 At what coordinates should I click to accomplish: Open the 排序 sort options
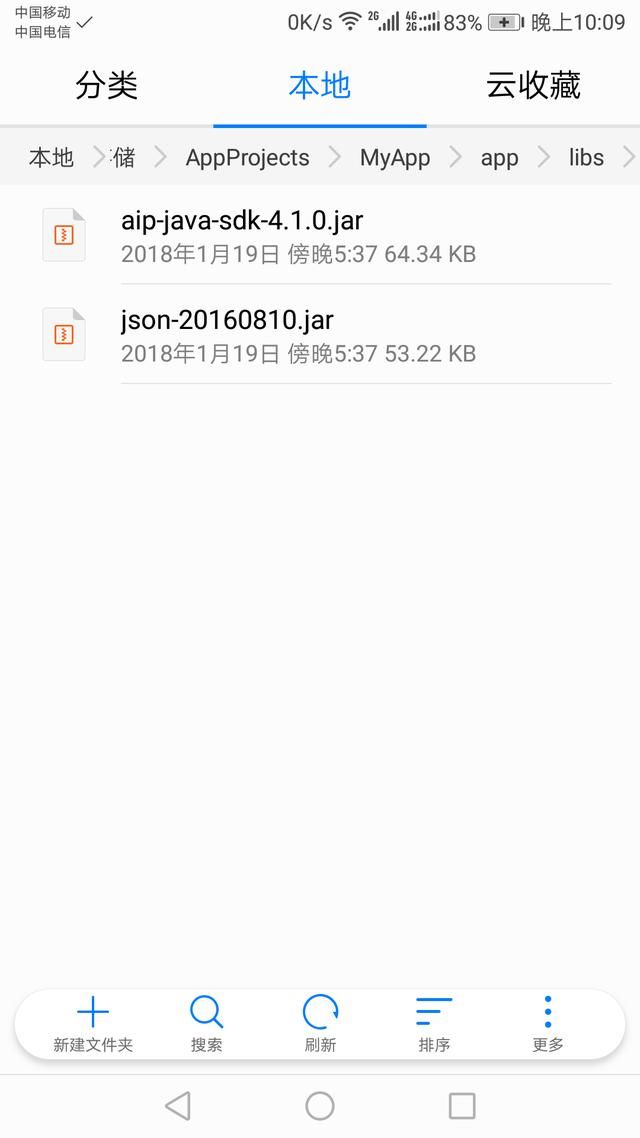click(x=434, y=1025)
